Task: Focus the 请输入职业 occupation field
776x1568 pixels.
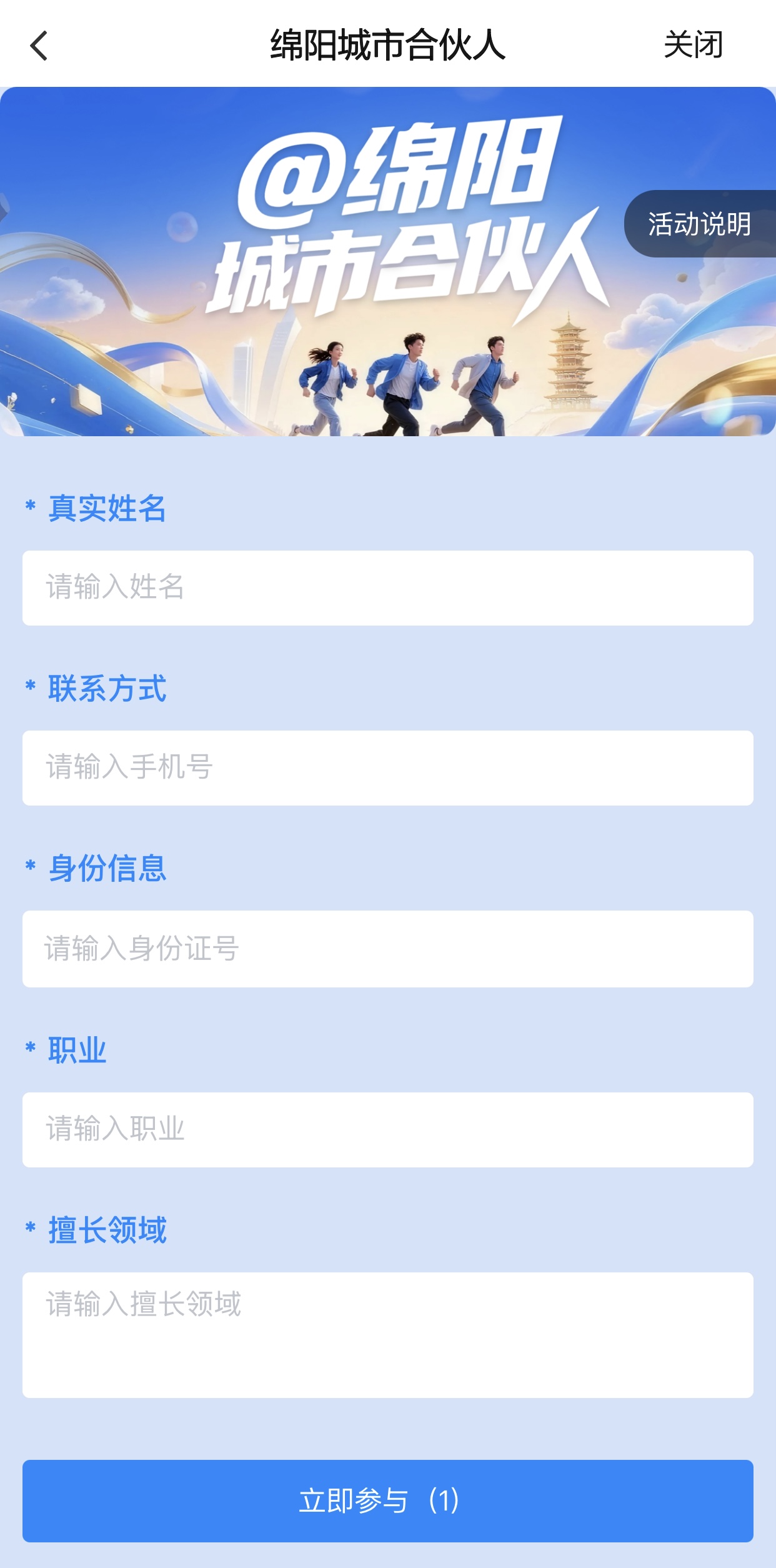Action: click(x=387, y=1129)
